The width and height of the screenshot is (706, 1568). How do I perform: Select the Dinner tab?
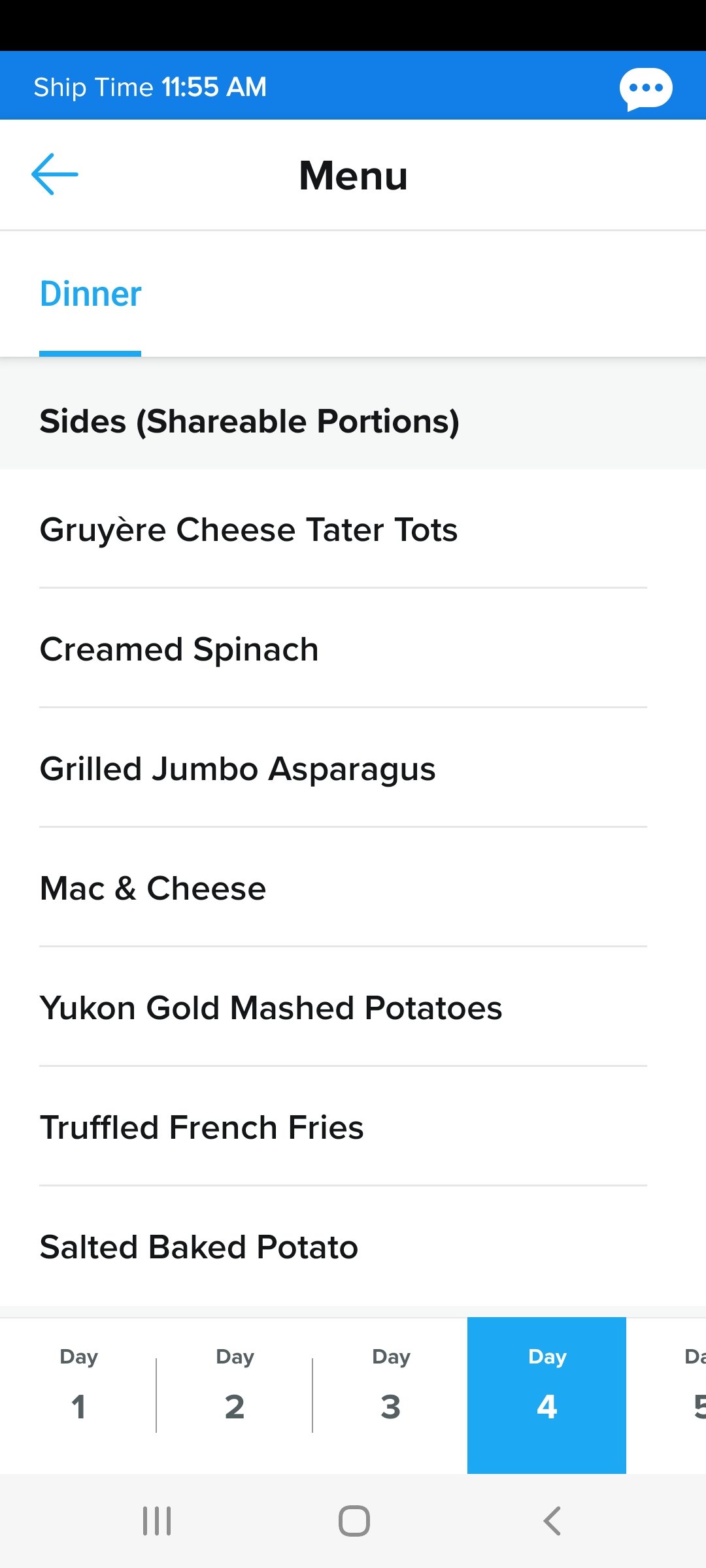90,294
